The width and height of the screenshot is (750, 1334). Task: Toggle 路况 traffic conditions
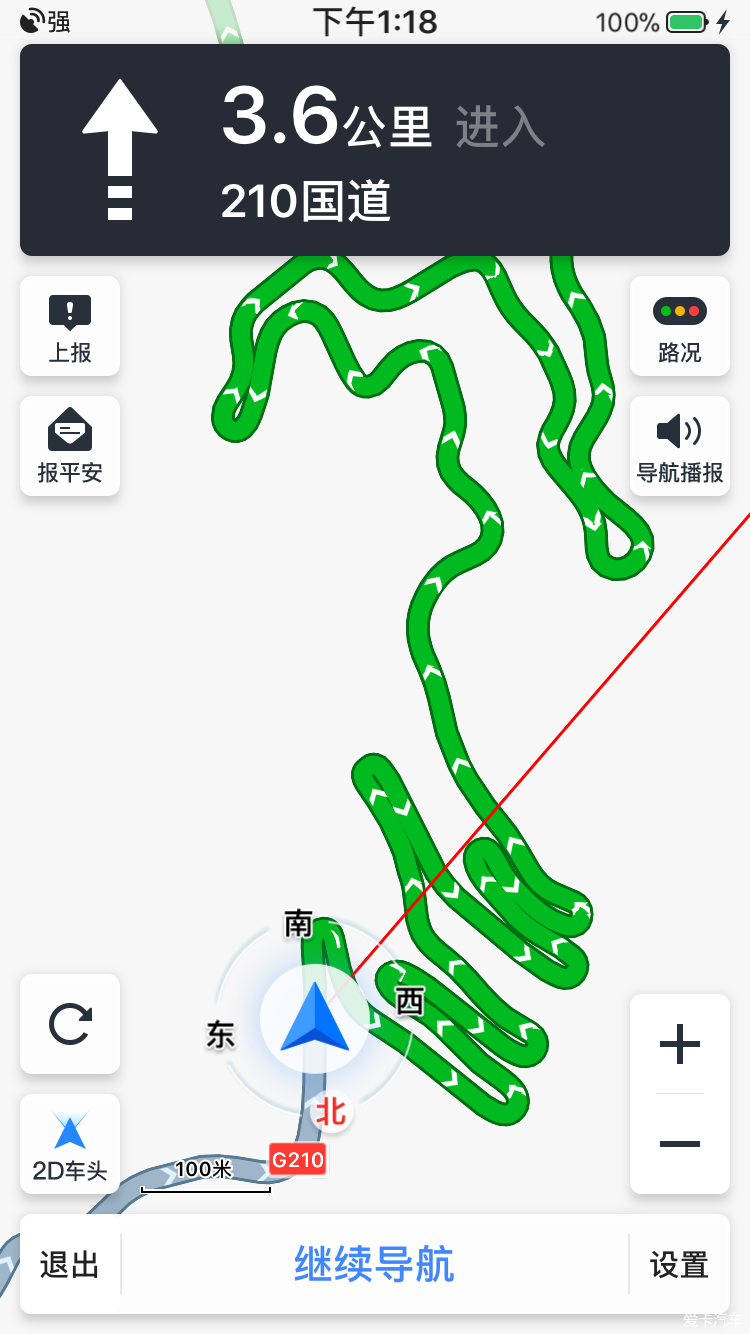point(680,326)
